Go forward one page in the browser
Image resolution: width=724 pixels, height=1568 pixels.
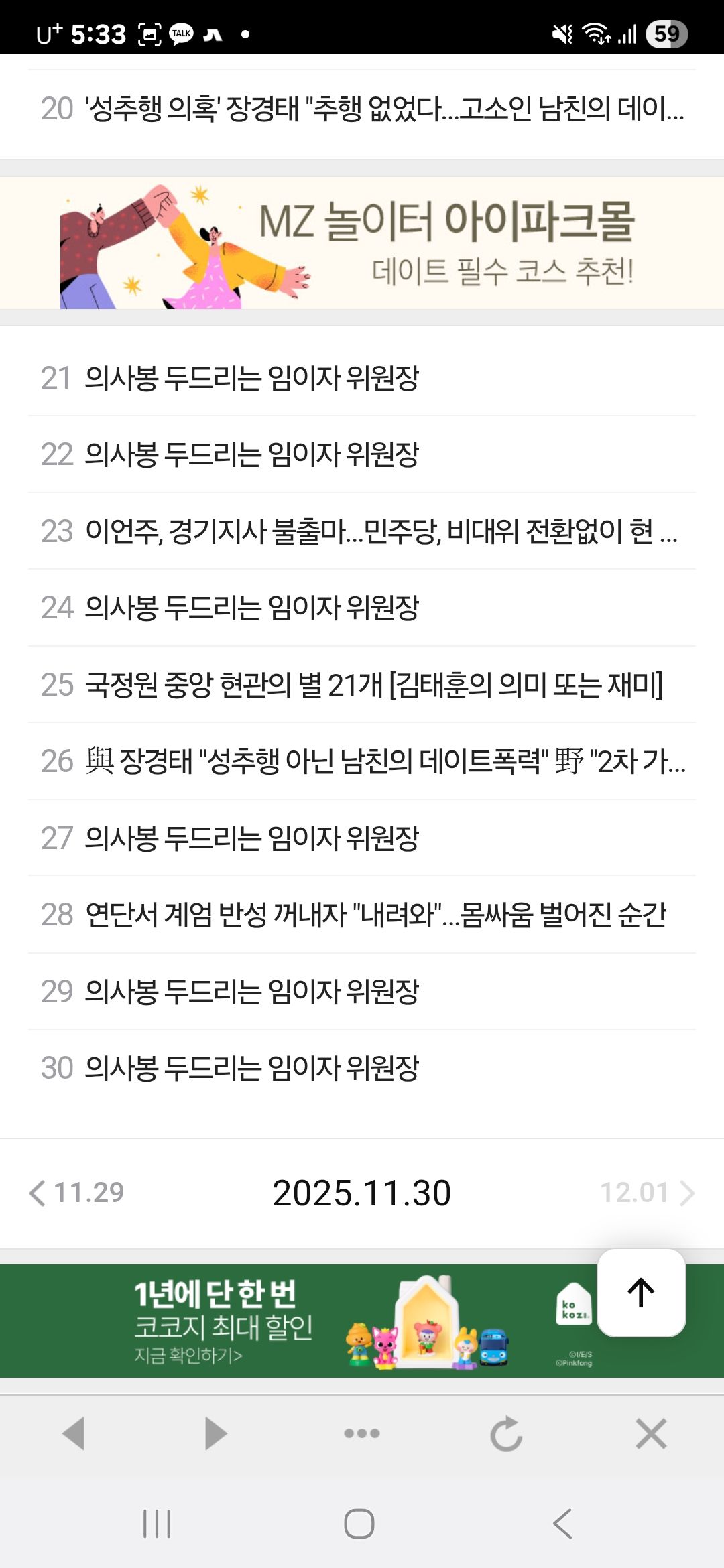coord(216,1434)
